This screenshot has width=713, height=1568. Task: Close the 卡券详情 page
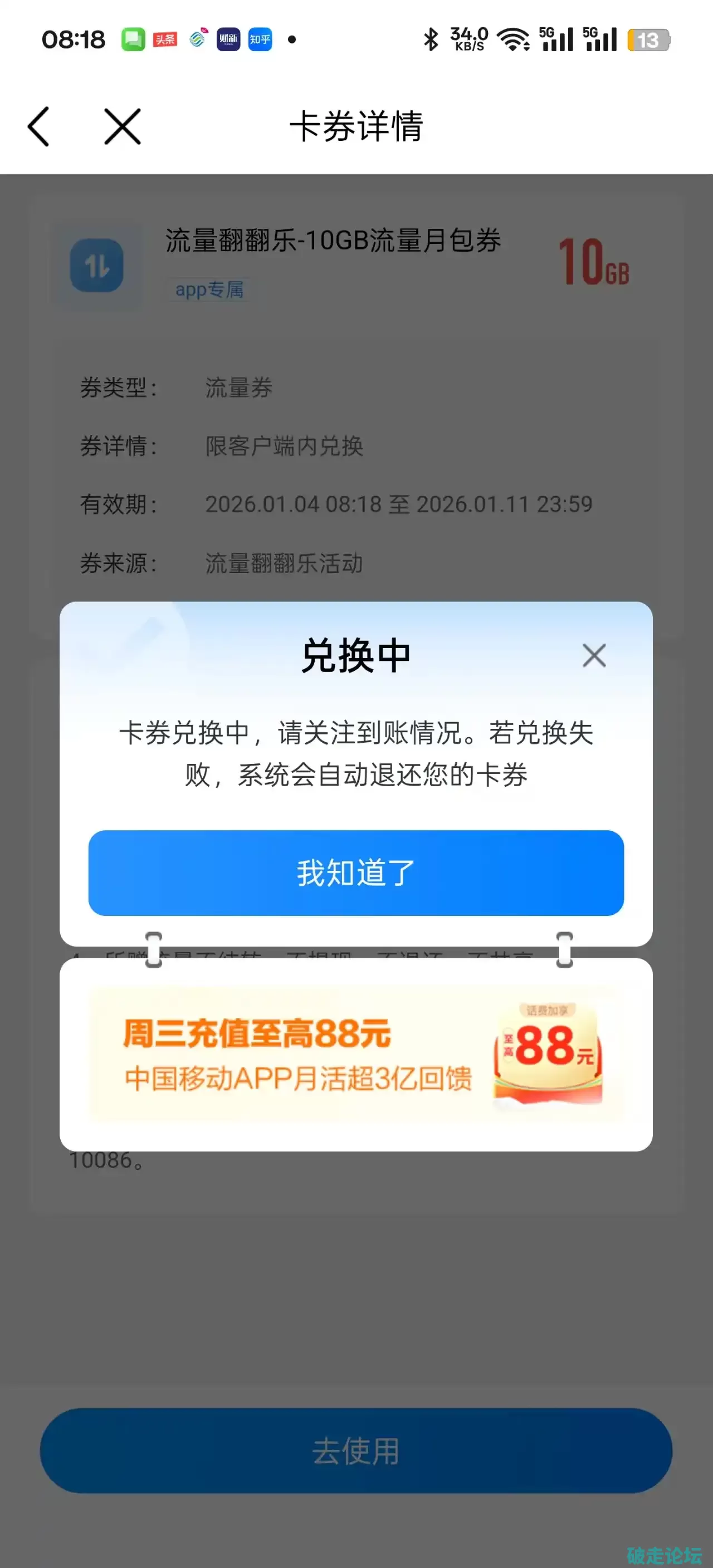pos(123,126)
